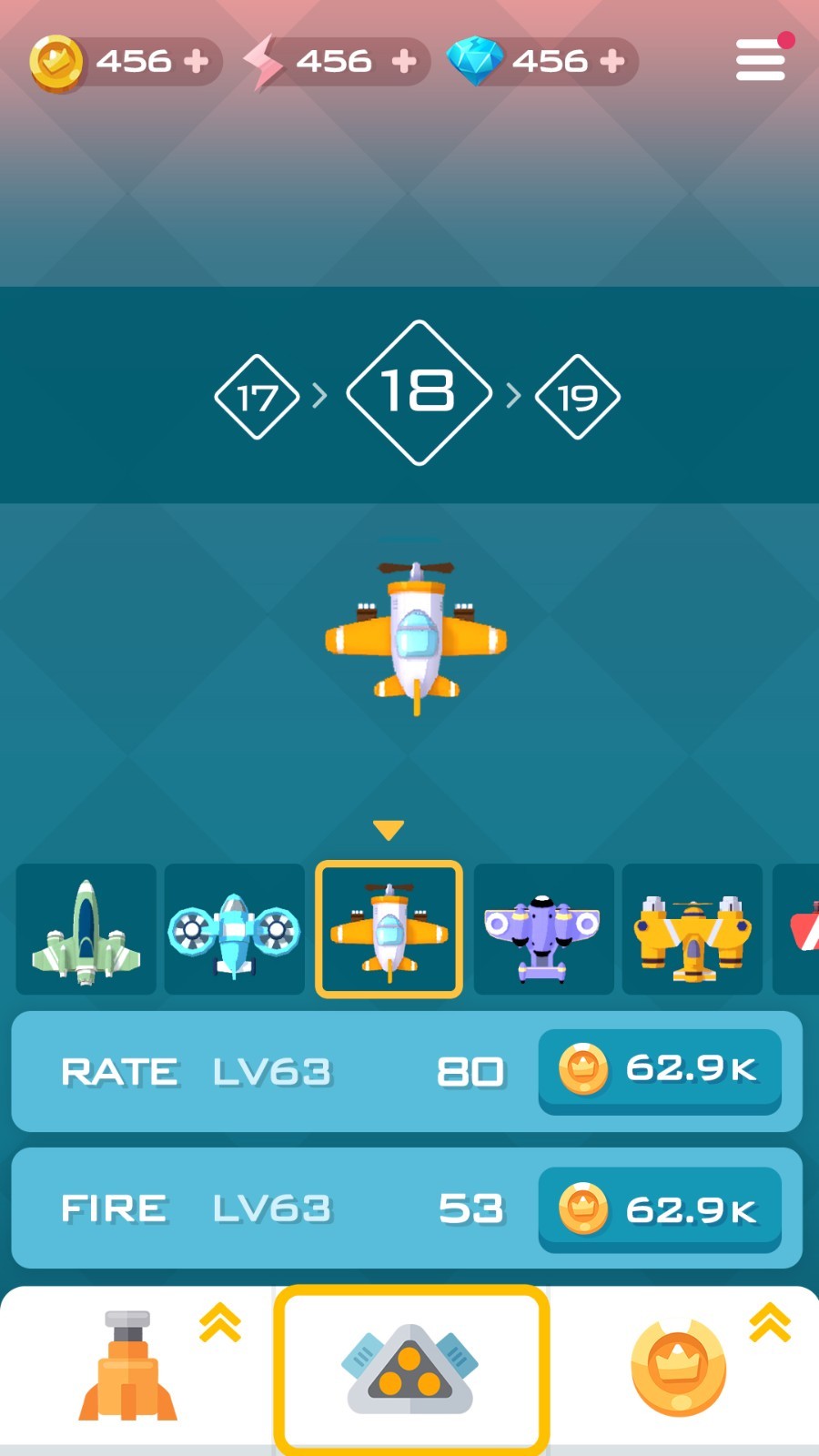
Task: Start level 18
Action: click(x=419, y=392)
